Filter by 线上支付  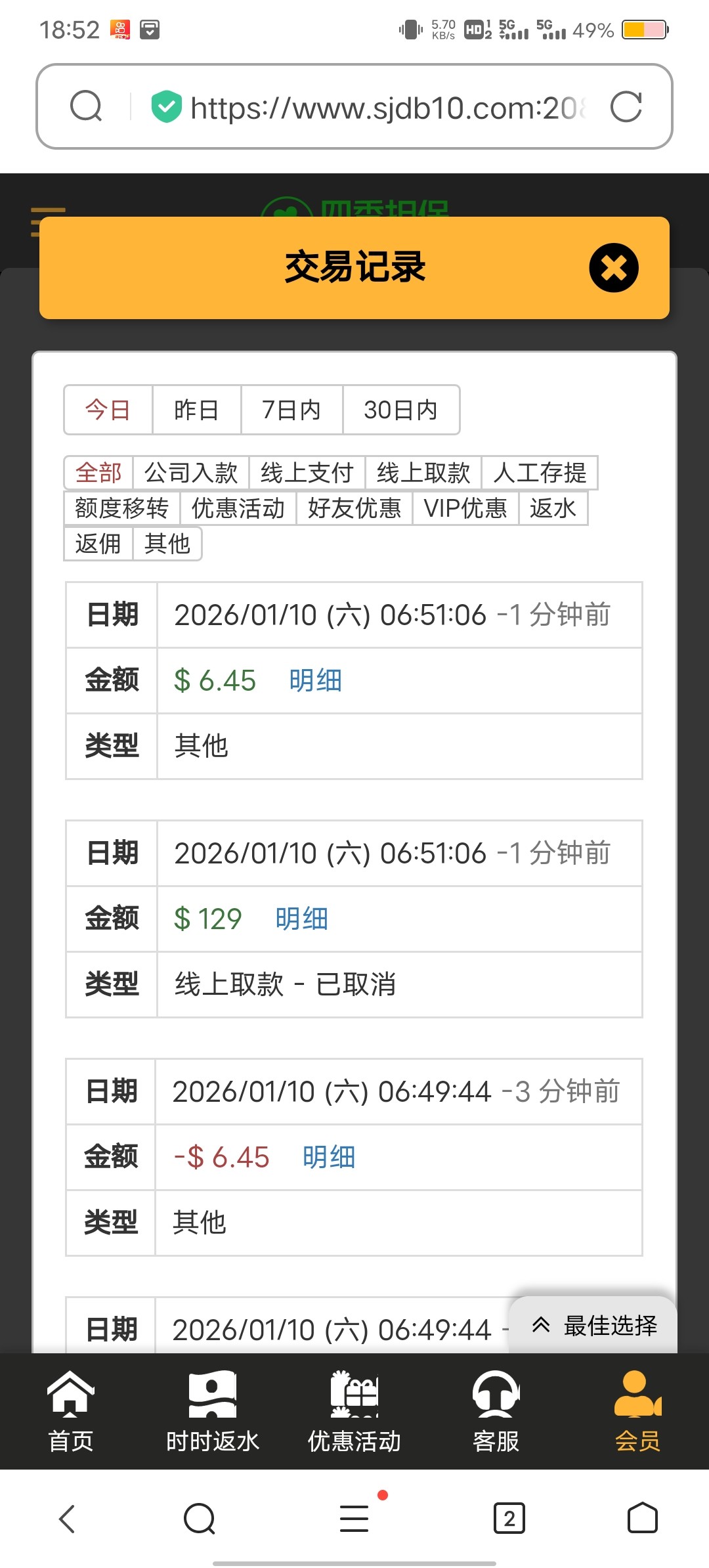[307, 473]
